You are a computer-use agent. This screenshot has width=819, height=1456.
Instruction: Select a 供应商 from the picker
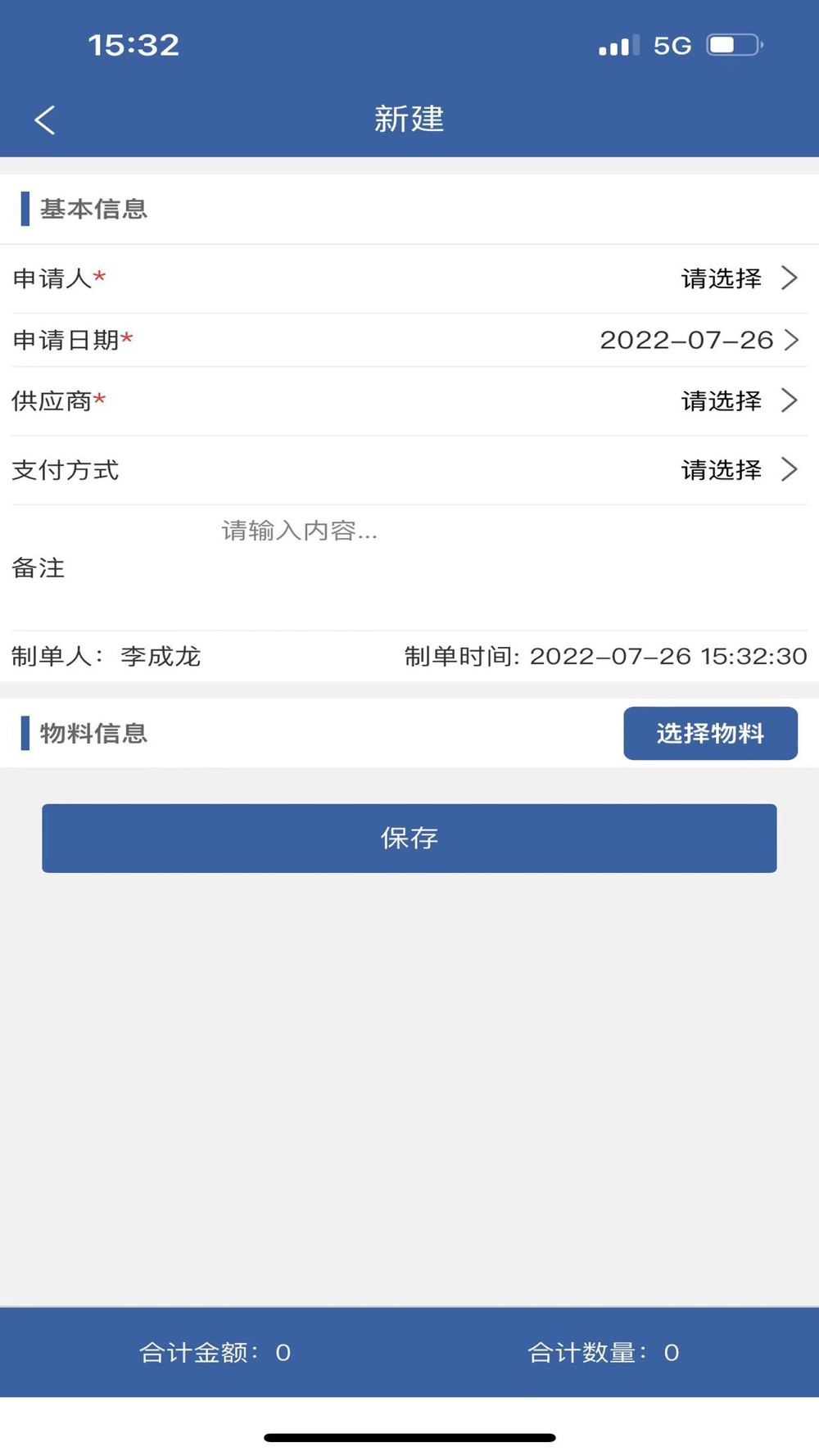737,400
